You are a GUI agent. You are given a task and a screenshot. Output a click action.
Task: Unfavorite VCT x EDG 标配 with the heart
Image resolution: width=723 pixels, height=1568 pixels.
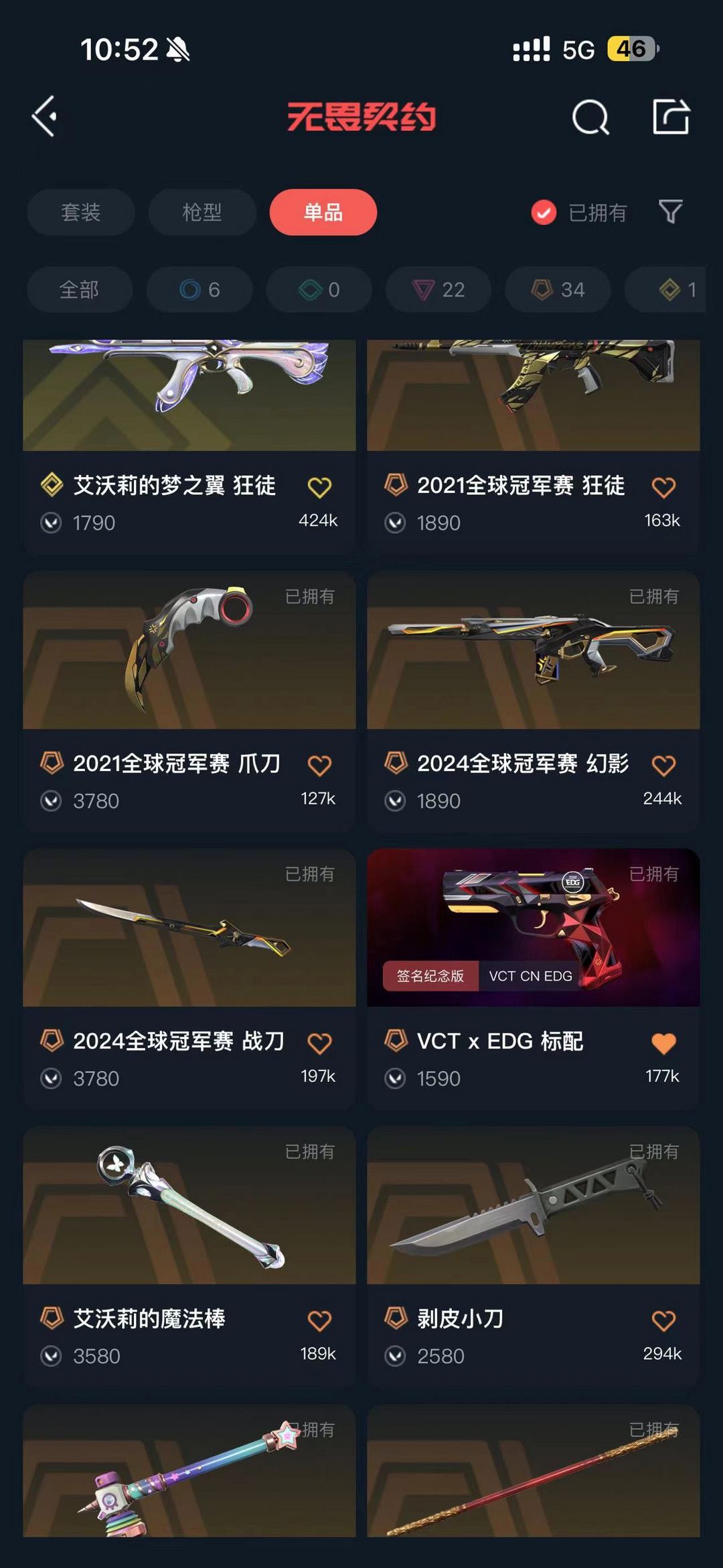pyautogui.click(x=663, y=1043)
